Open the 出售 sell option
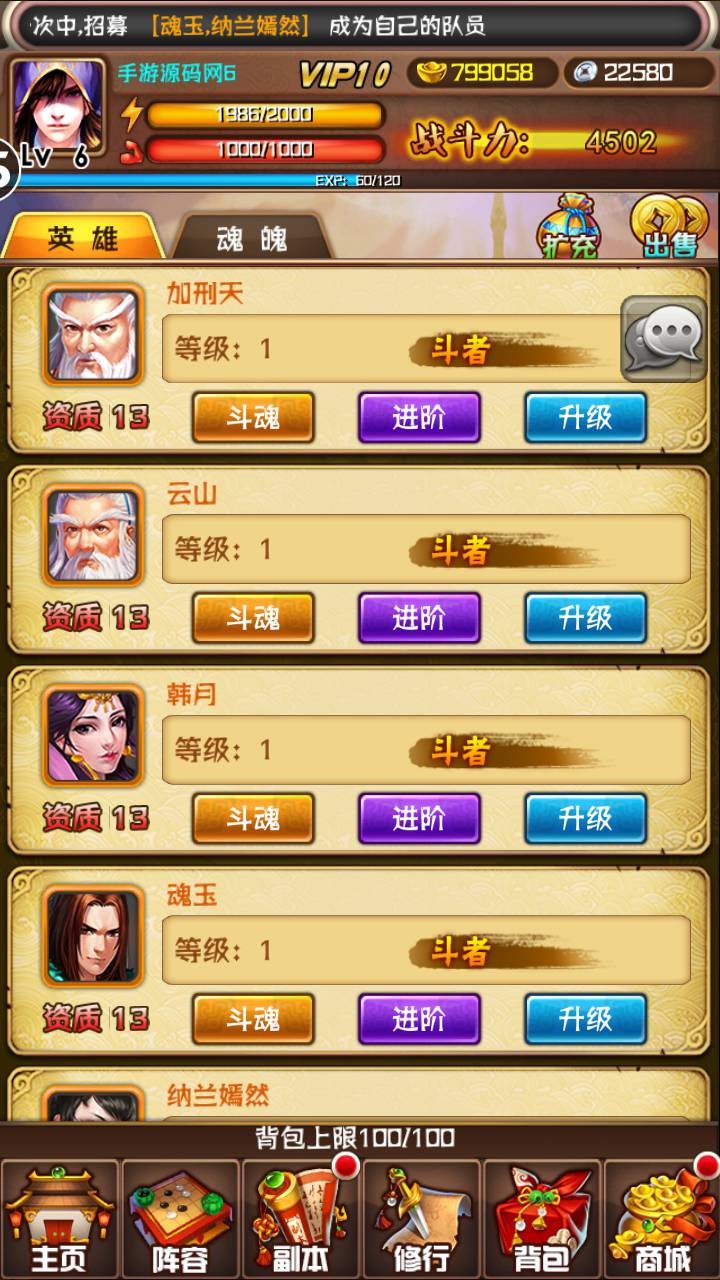 tap(669, 228)
